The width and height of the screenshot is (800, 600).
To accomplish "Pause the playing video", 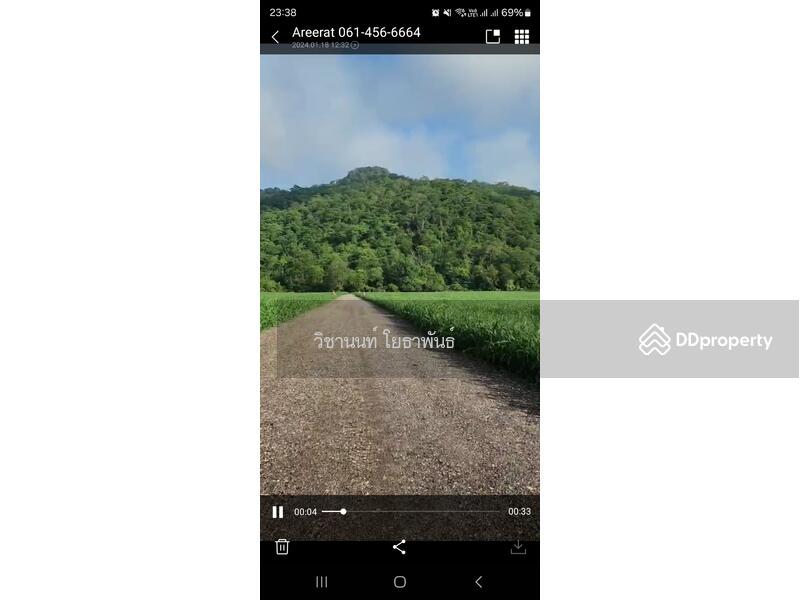I will pyautogui.click(x=278, y=512).
